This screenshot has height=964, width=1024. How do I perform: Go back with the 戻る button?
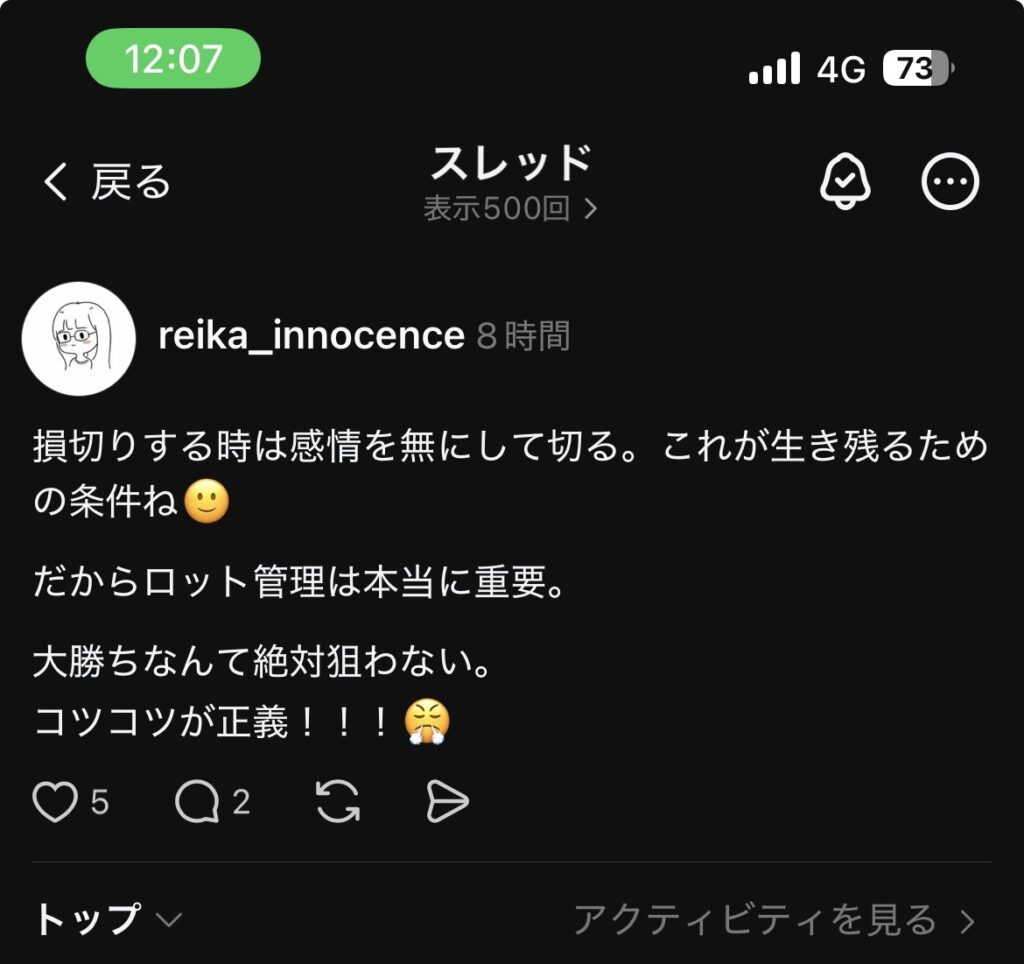tap(107, 182)
